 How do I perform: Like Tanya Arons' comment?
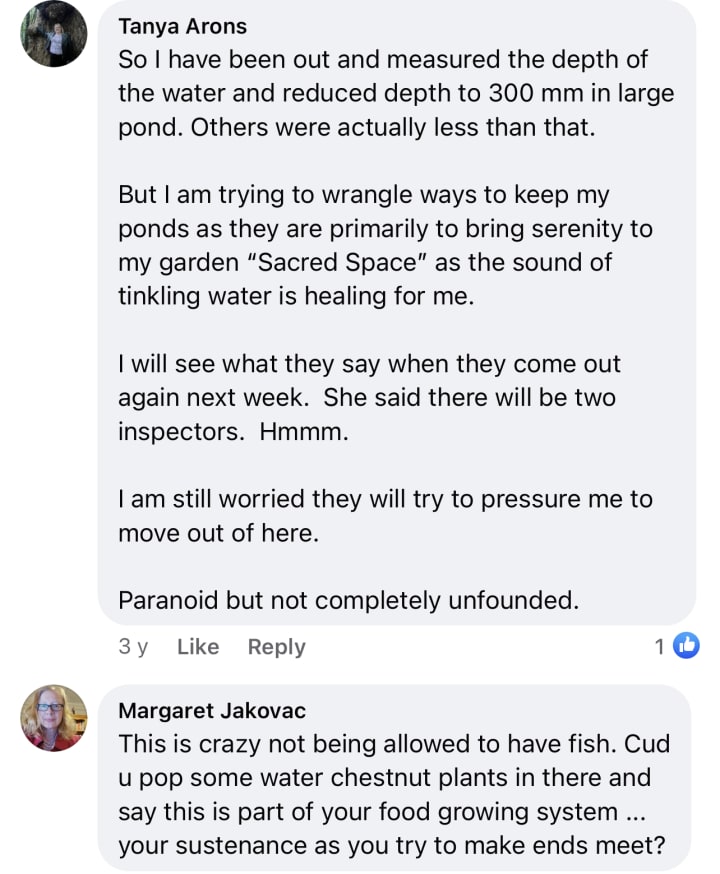coord(197,647)
